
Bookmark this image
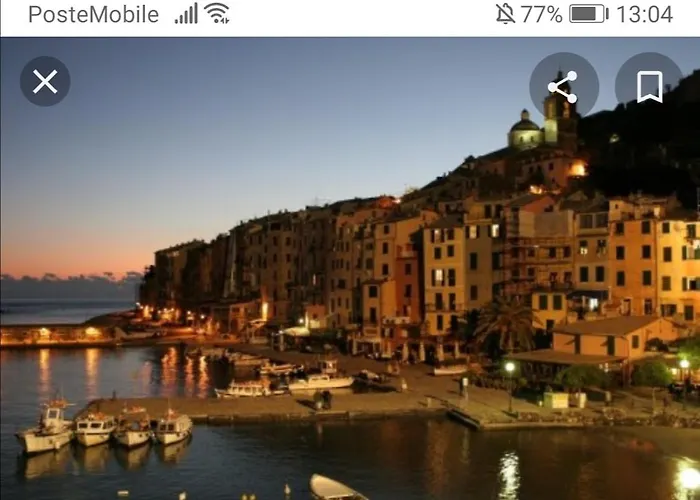coord(649,86)
